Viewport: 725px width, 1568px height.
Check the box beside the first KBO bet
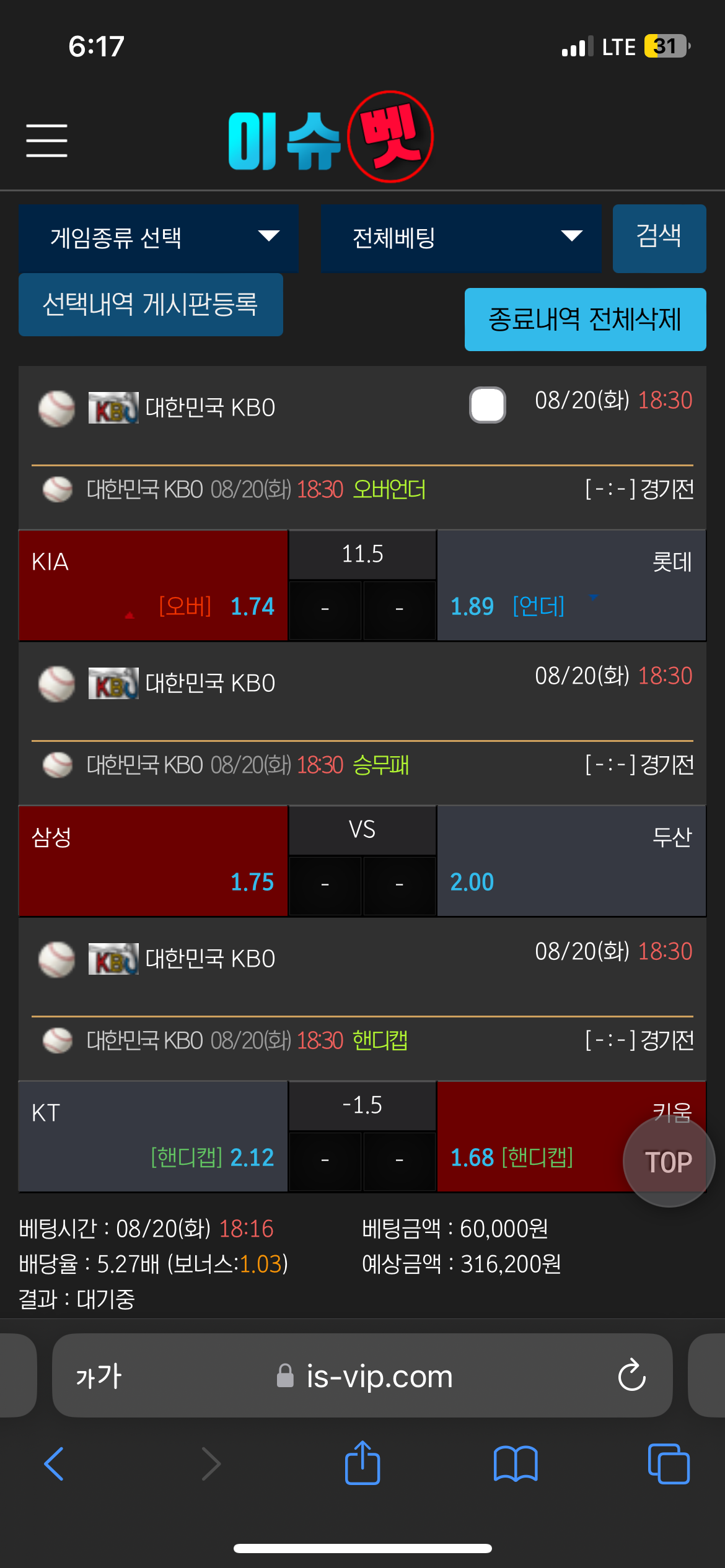488,405
